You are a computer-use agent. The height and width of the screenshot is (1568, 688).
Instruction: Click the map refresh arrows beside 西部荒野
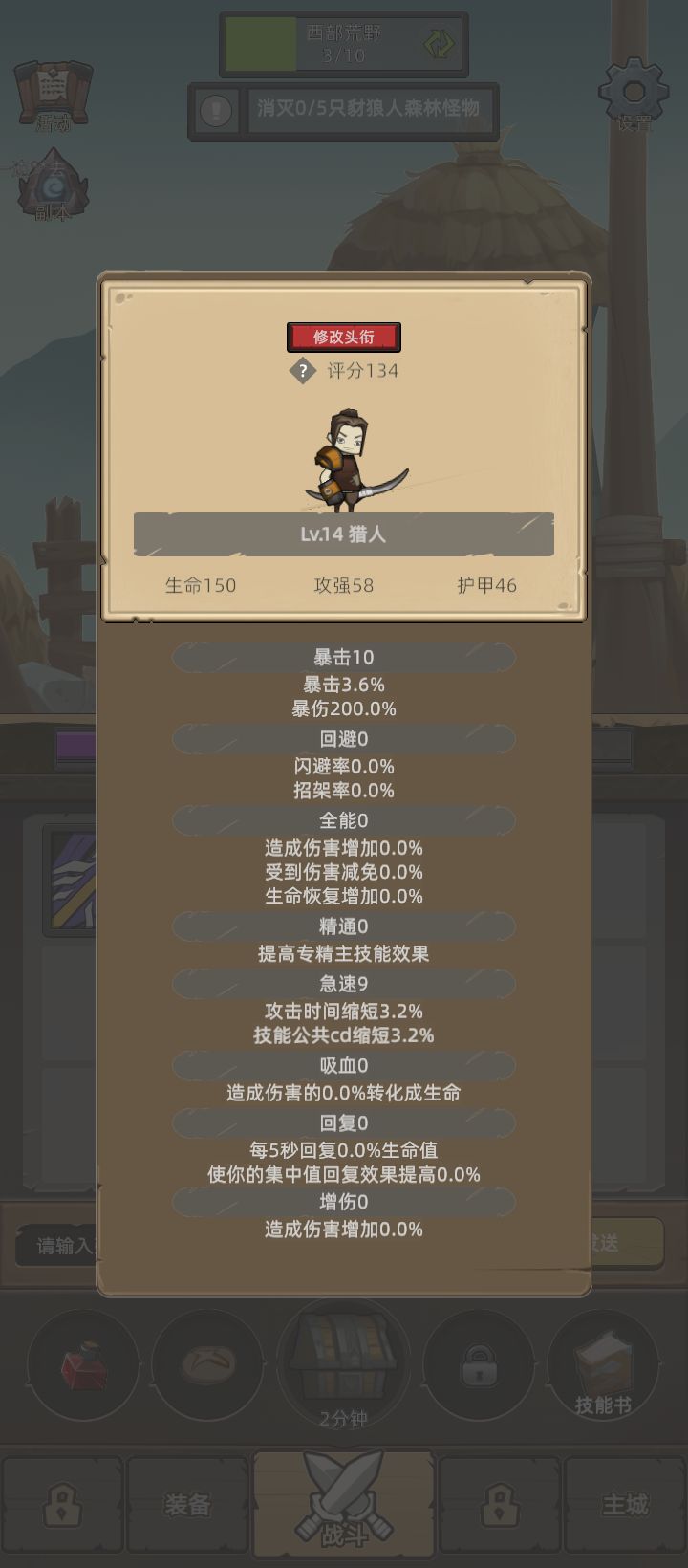[439, 43]
